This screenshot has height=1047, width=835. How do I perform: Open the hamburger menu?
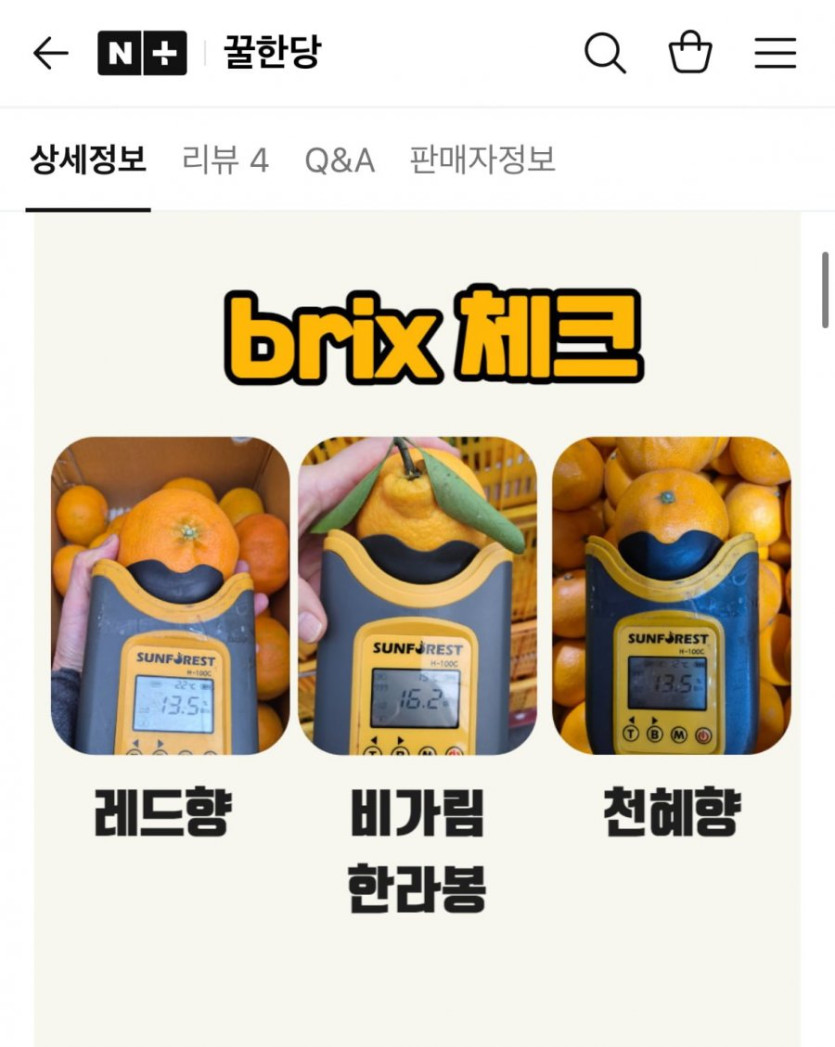(775, 53)
